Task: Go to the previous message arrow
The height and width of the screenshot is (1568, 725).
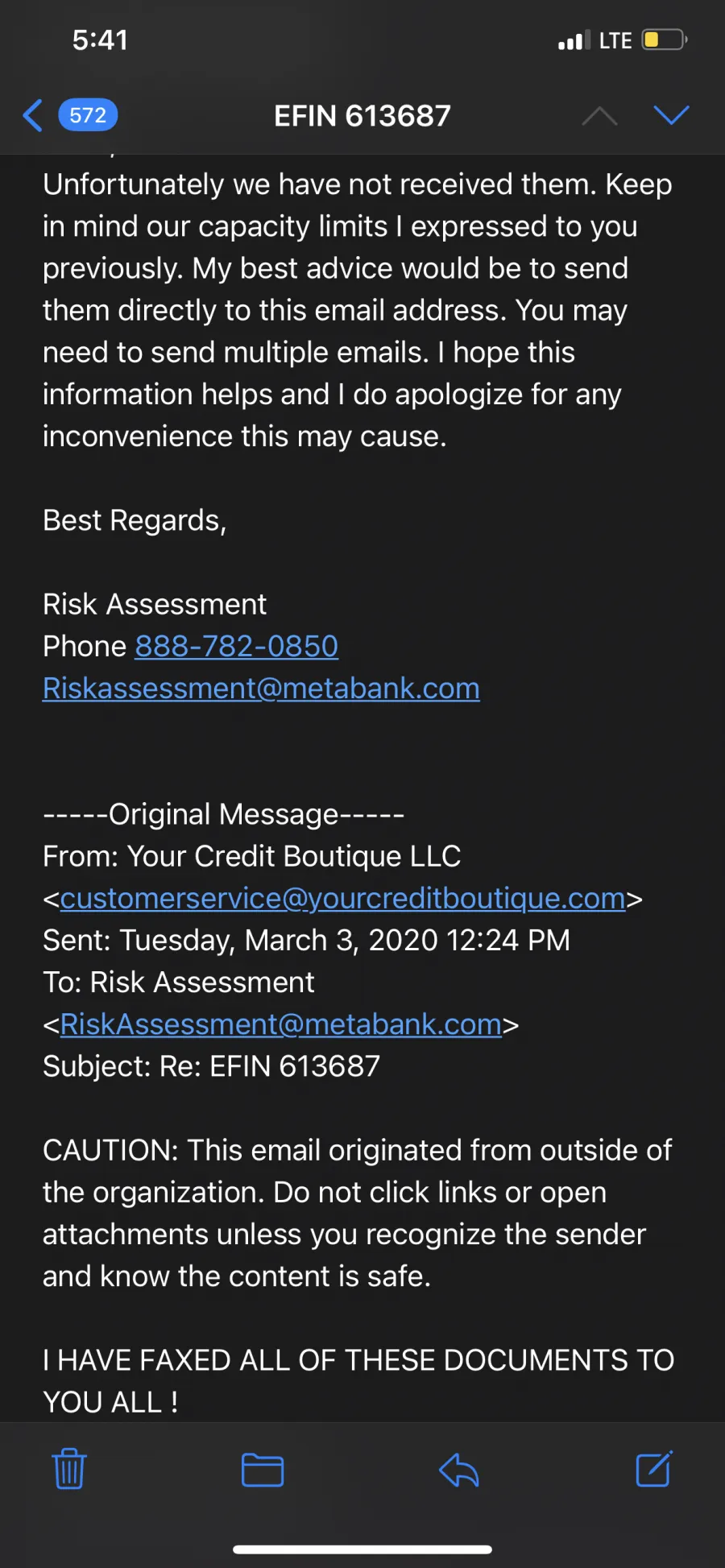Action: click(599, 116)
